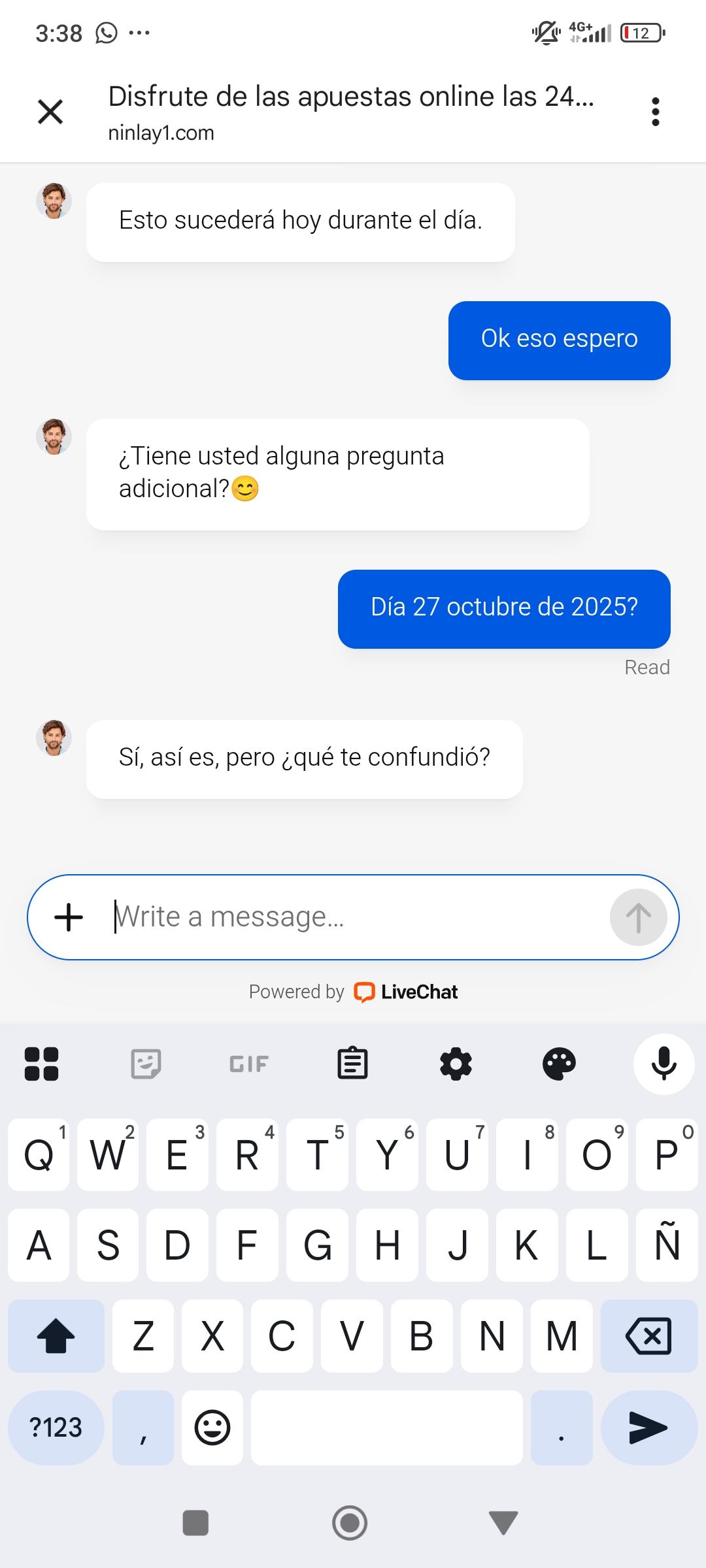This screenshot has width=706, height=1568.
Task: Go to the home screen
Action: click(x=350, y=1523)
